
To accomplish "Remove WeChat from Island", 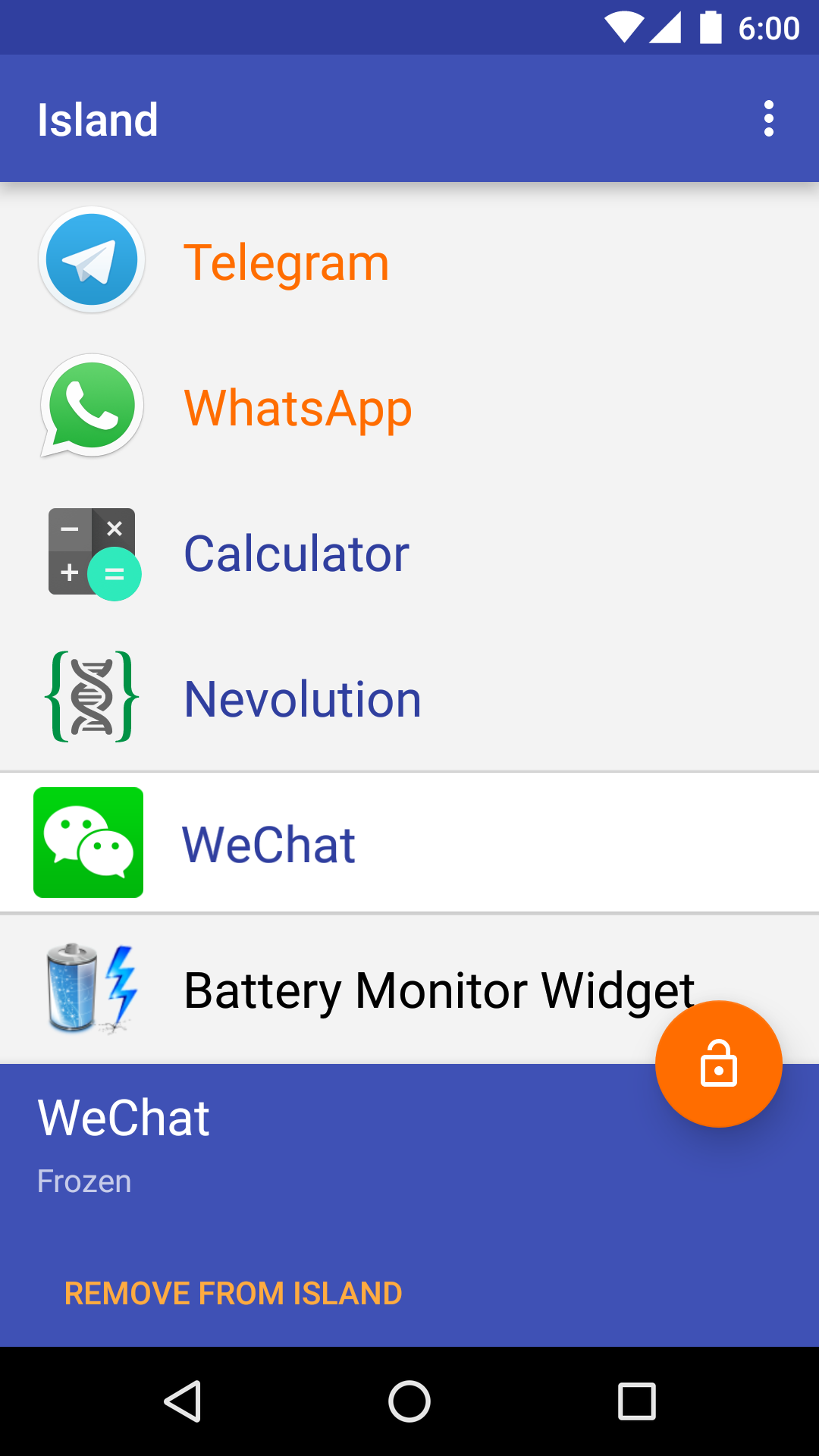I will 234,1293.
